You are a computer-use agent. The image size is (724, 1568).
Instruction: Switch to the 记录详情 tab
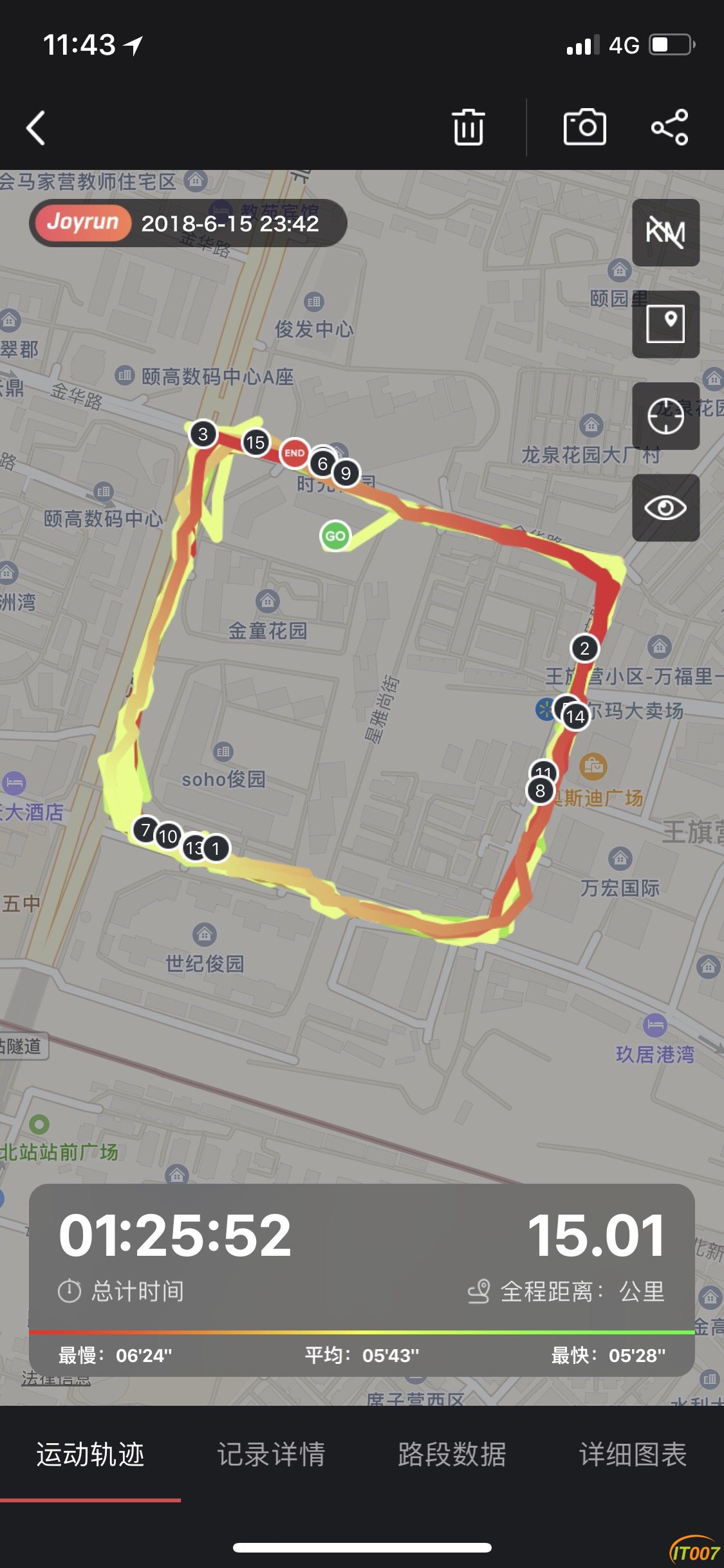click(271, 1455)
